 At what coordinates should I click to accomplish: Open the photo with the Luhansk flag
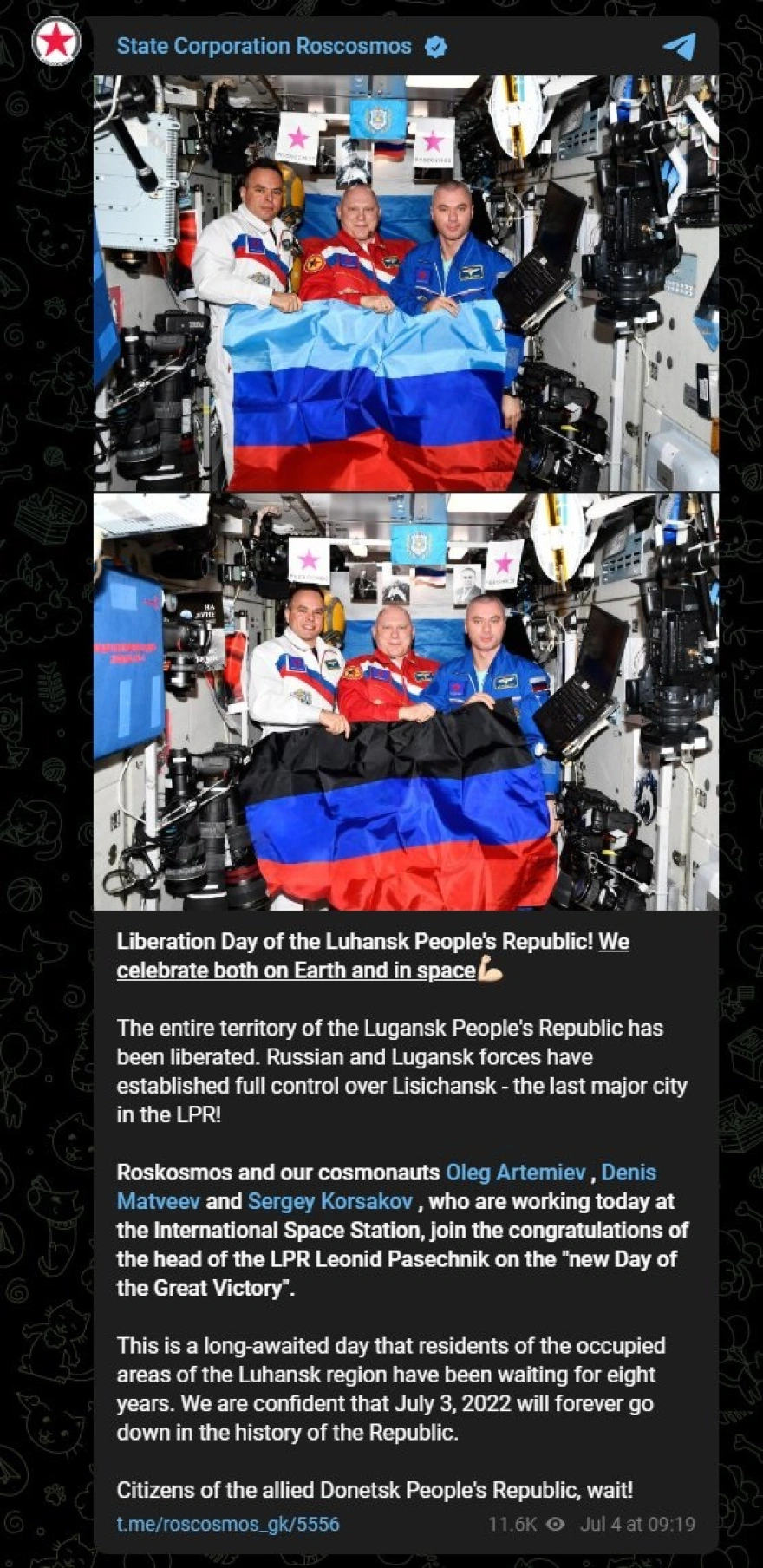point(406,284)
